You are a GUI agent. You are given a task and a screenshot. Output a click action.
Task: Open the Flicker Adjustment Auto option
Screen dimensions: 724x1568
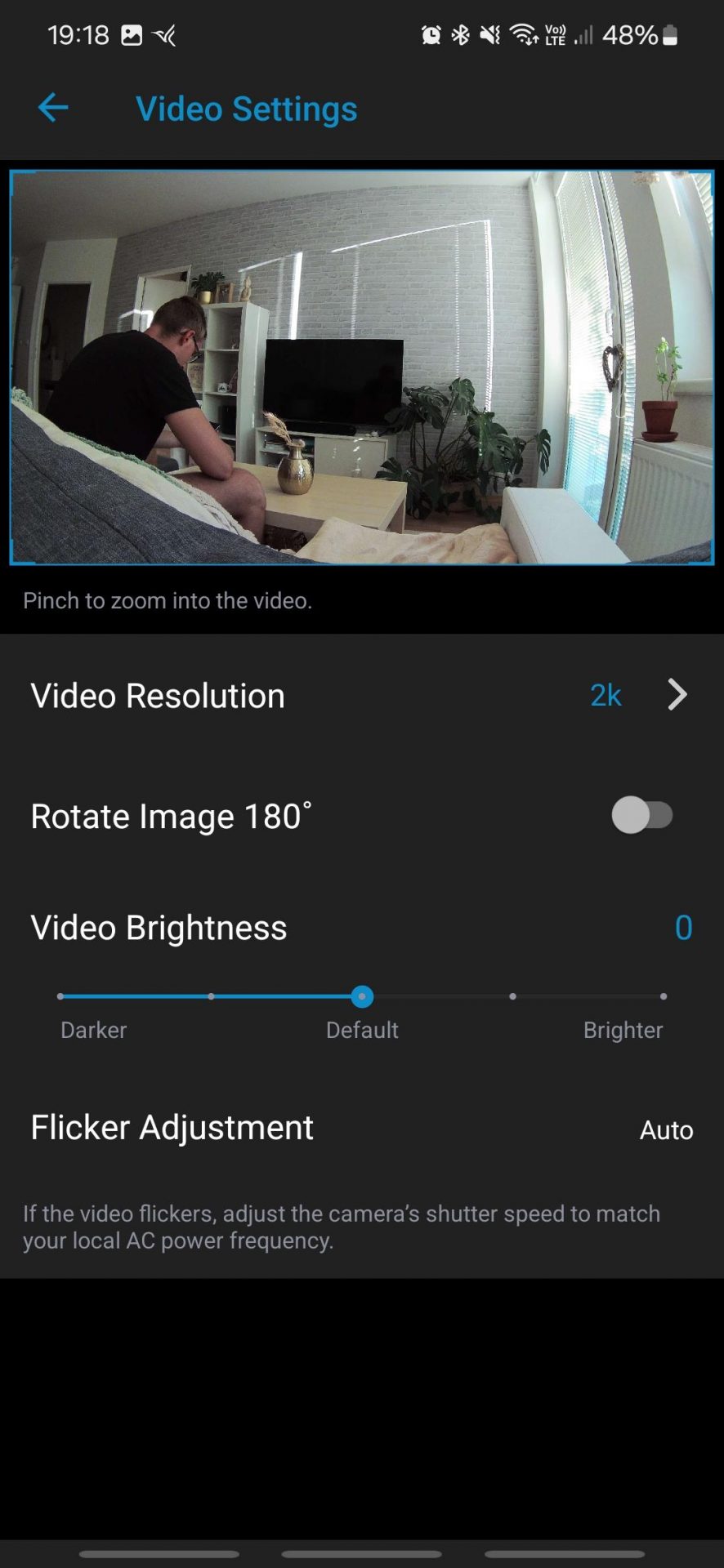[666, 1130]
